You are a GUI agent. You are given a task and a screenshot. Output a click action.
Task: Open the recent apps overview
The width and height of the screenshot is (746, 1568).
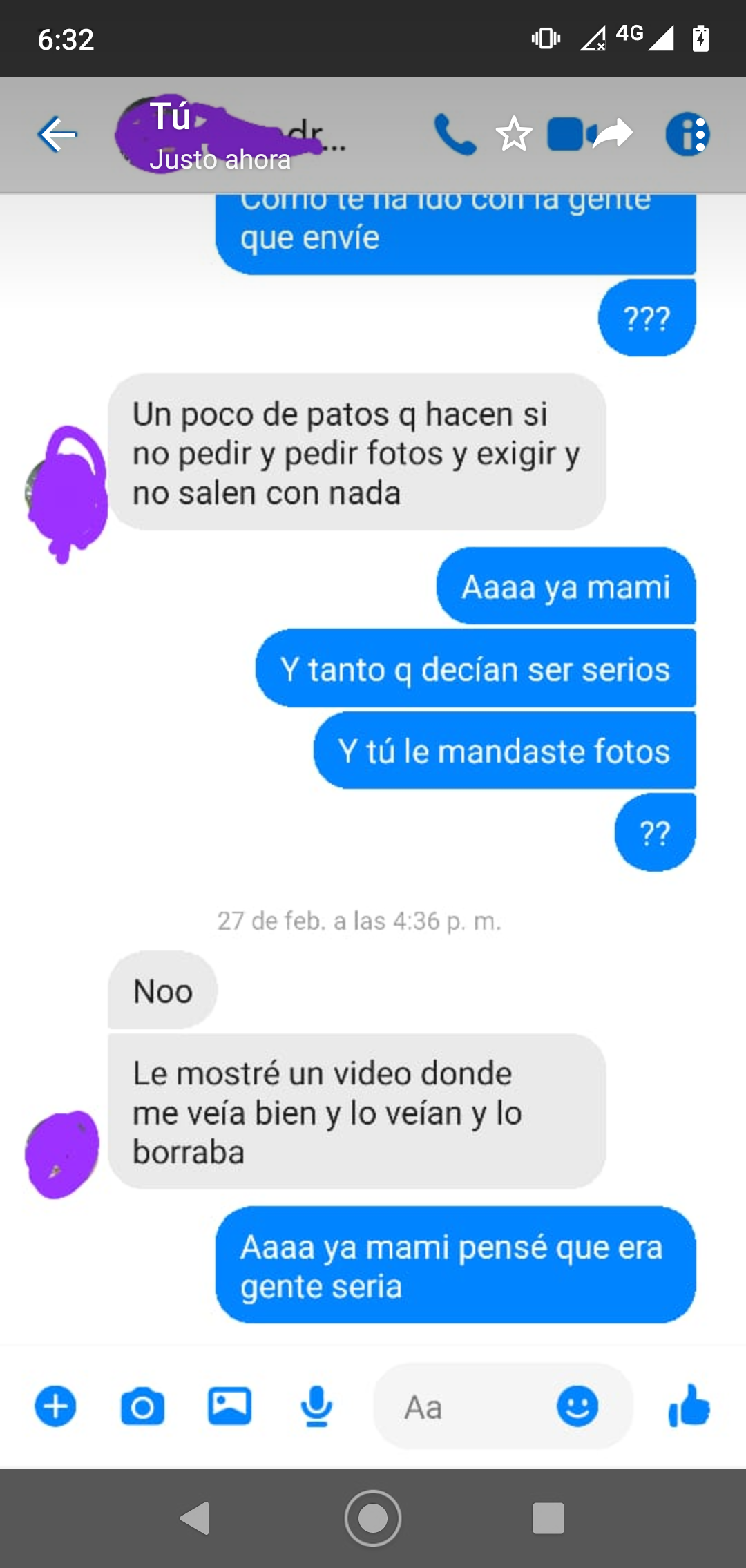(x=548, y=1518)
